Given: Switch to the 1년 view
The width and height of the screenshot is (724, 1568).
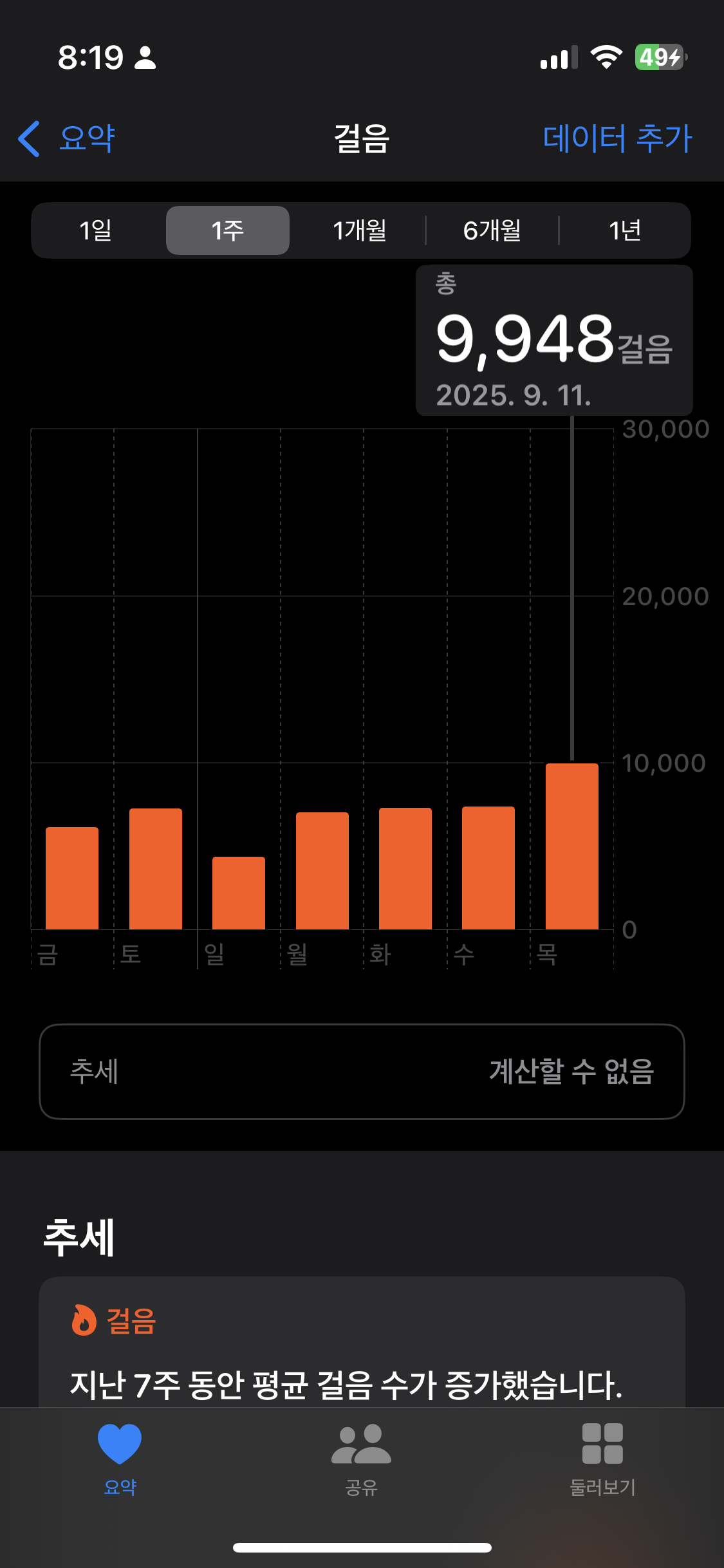Looking at the screenshot, I should (624, 230).
